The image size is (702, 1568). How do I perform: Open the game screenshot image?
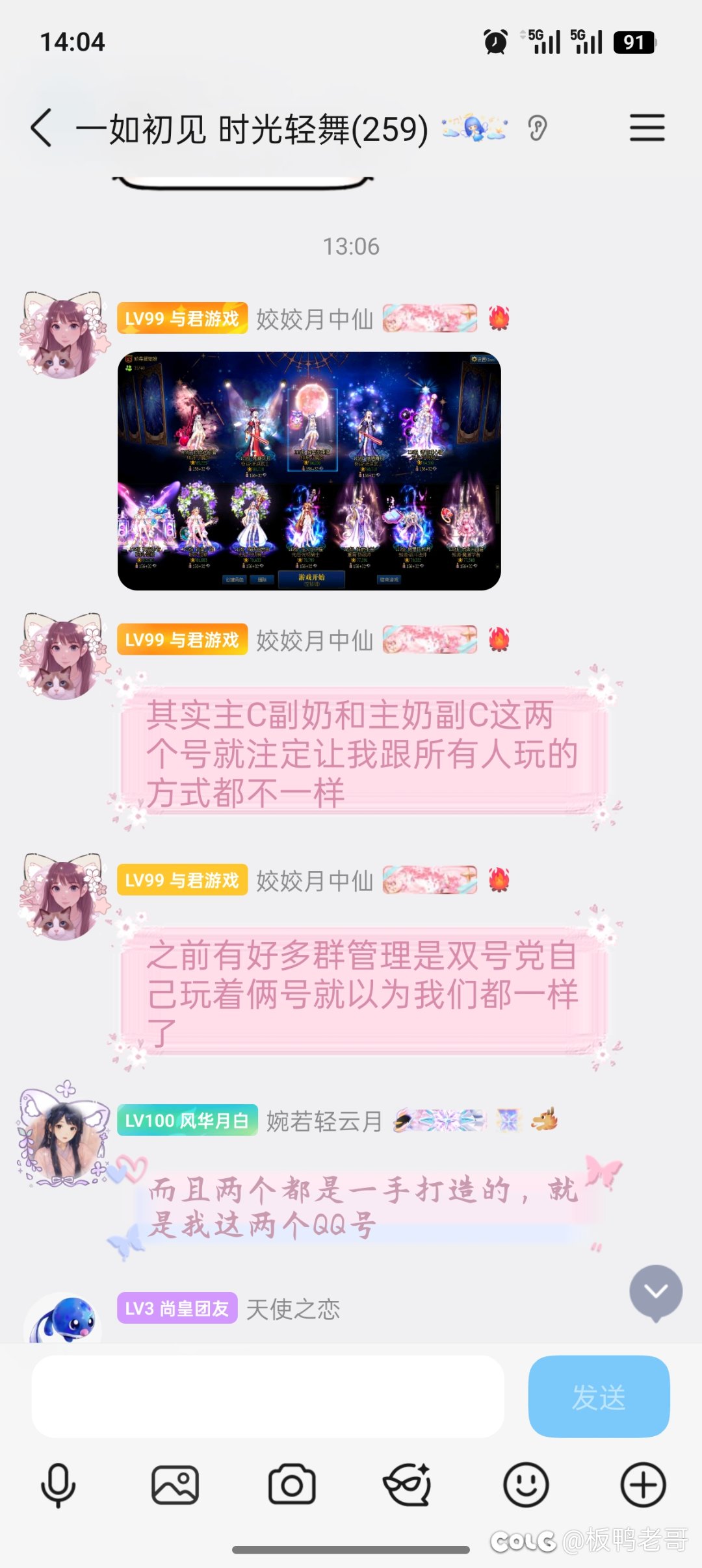click(x=309, y=471)
